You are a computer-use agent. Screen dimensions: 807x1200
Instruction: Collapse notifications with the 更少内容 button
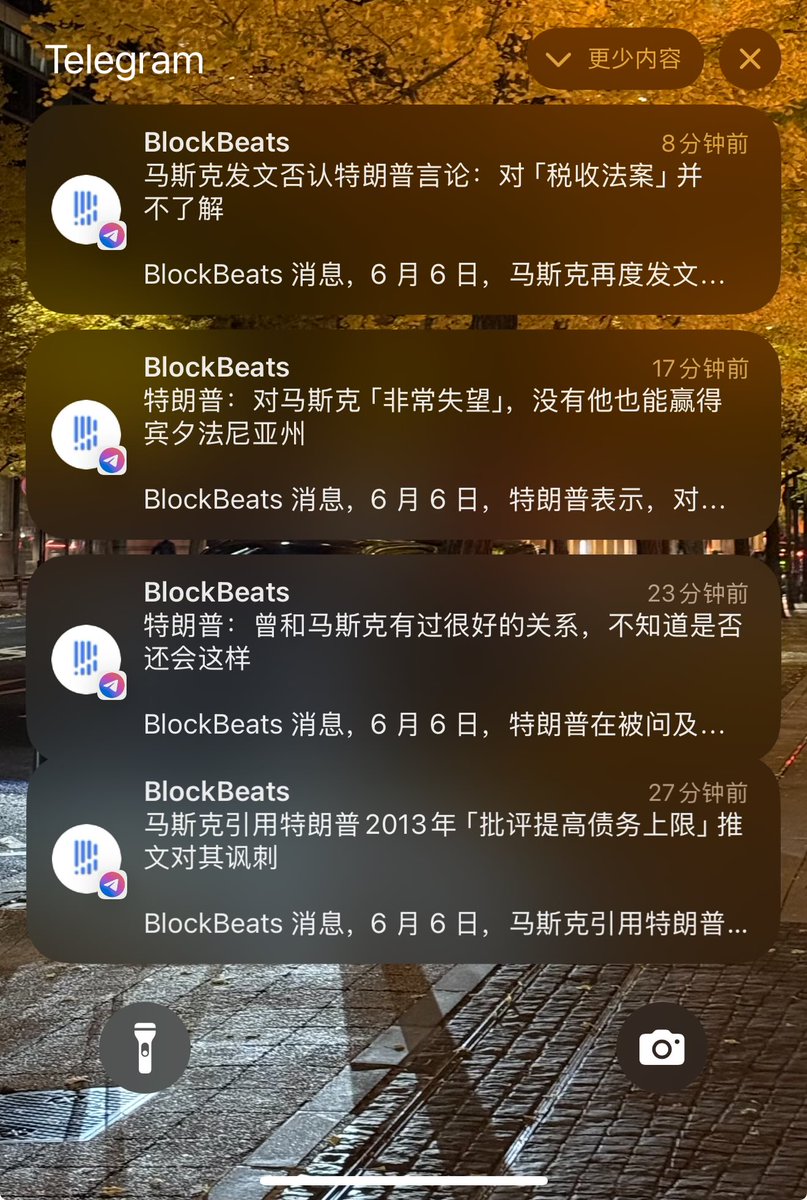click(614, 59)
